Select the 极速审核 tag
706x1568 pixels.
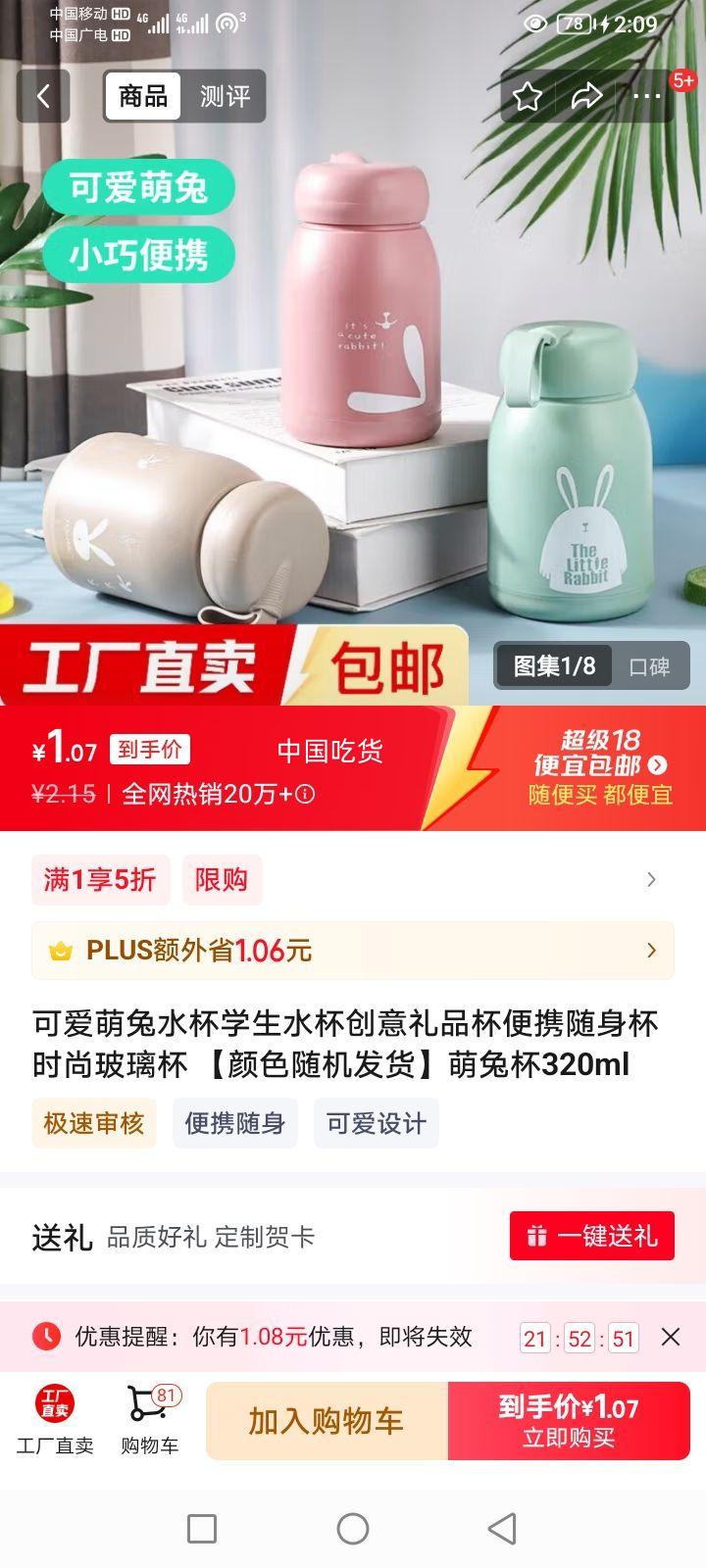point(93,1123)
